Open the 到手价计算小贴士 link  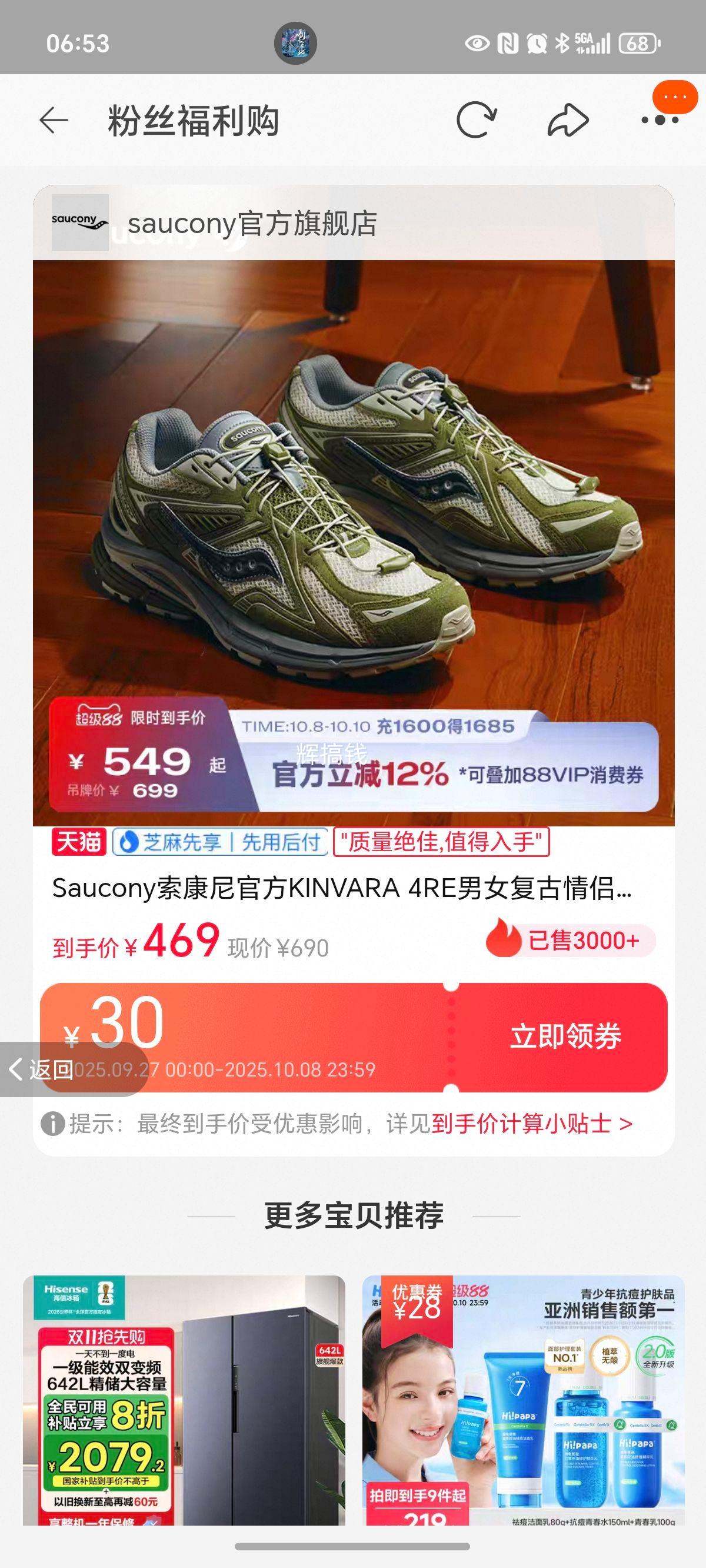(532, 1124)
